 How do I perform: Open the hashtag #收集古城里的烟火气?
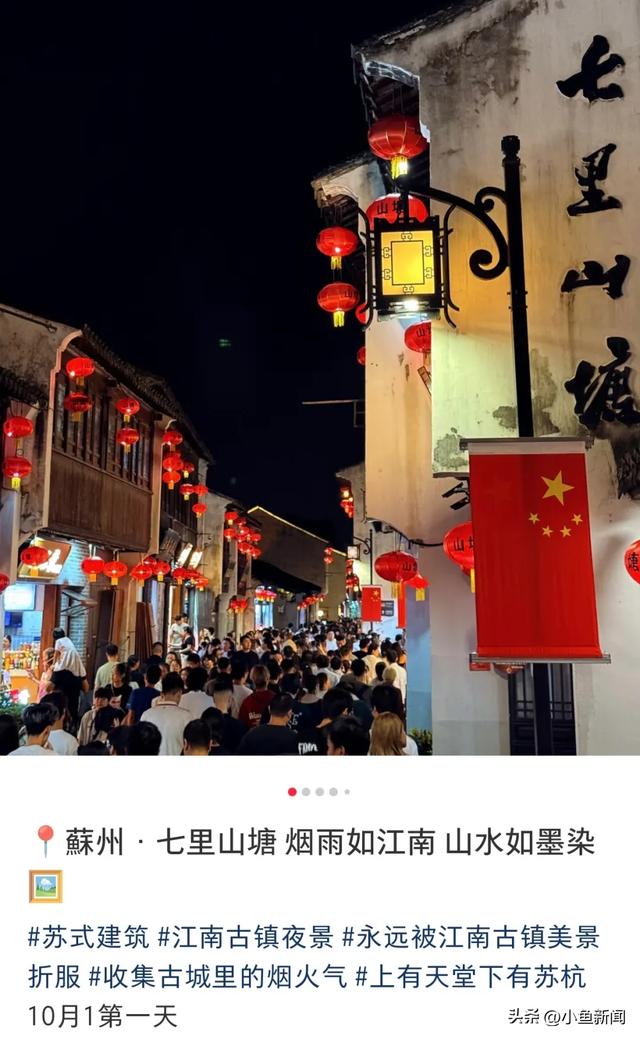point(216,977)
